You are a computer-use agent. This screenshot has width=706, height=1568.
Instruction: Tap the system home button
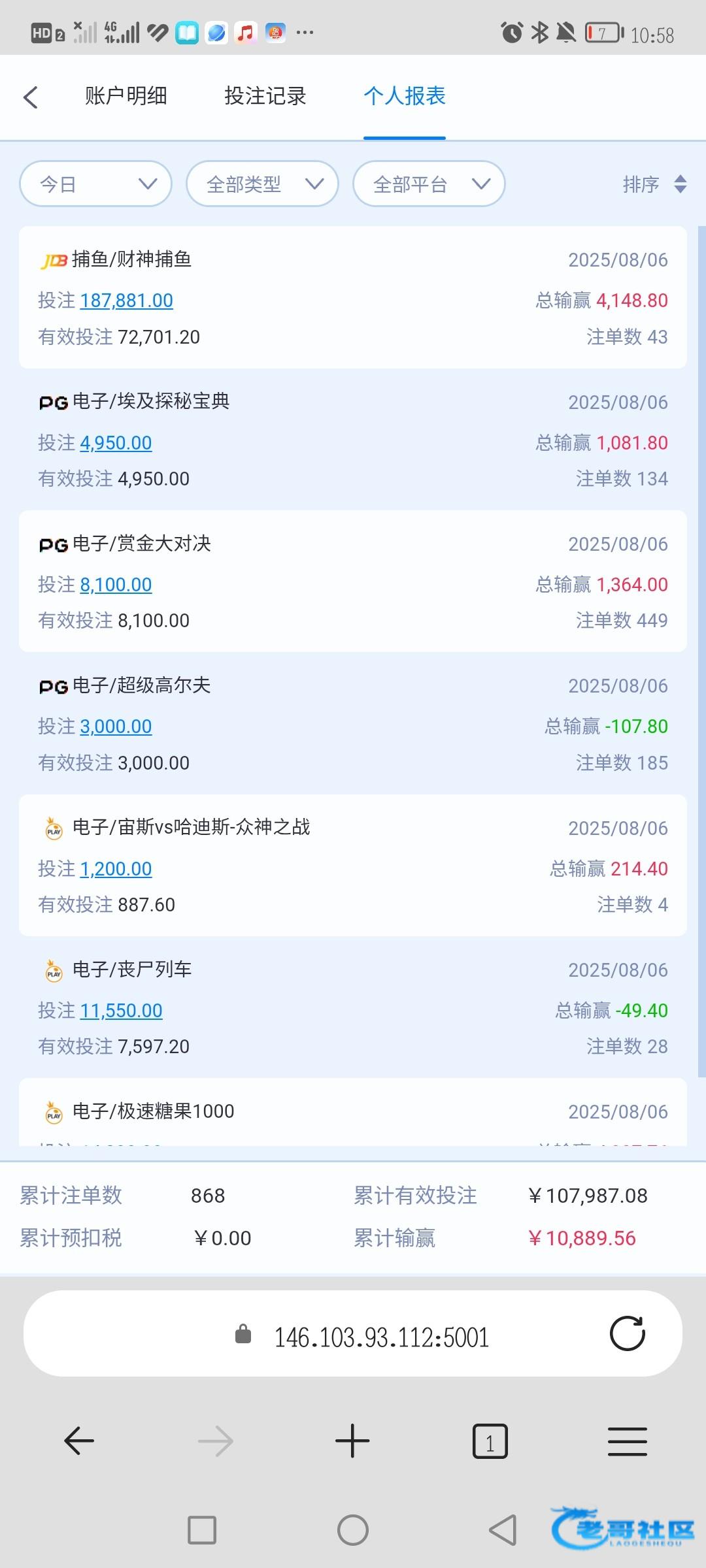pos(353,1530)
